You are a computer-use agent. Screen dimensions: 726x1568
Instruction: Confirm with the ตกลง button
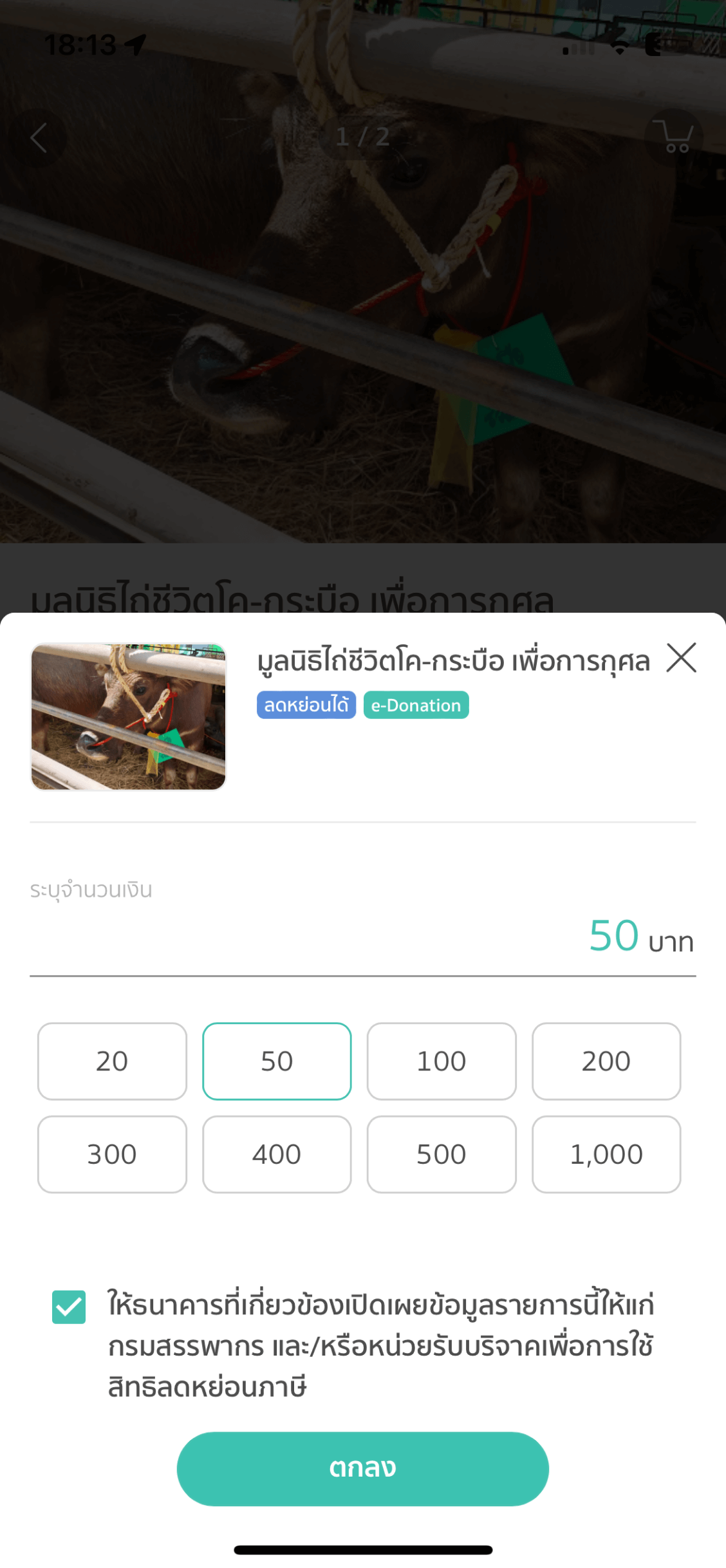(x=362, y=1468)
